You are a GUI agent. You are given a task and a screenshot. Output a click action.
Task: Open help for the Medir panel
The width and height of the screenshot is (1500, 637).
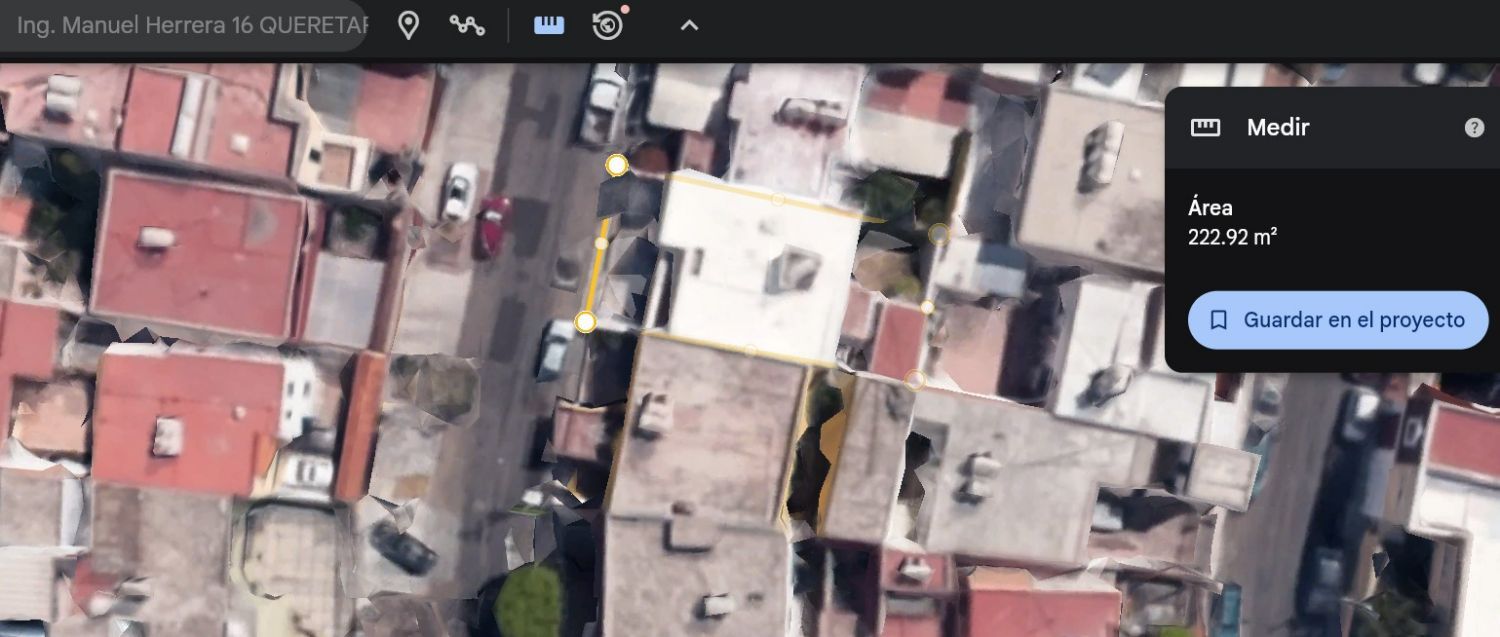(x=1474, y=128)
